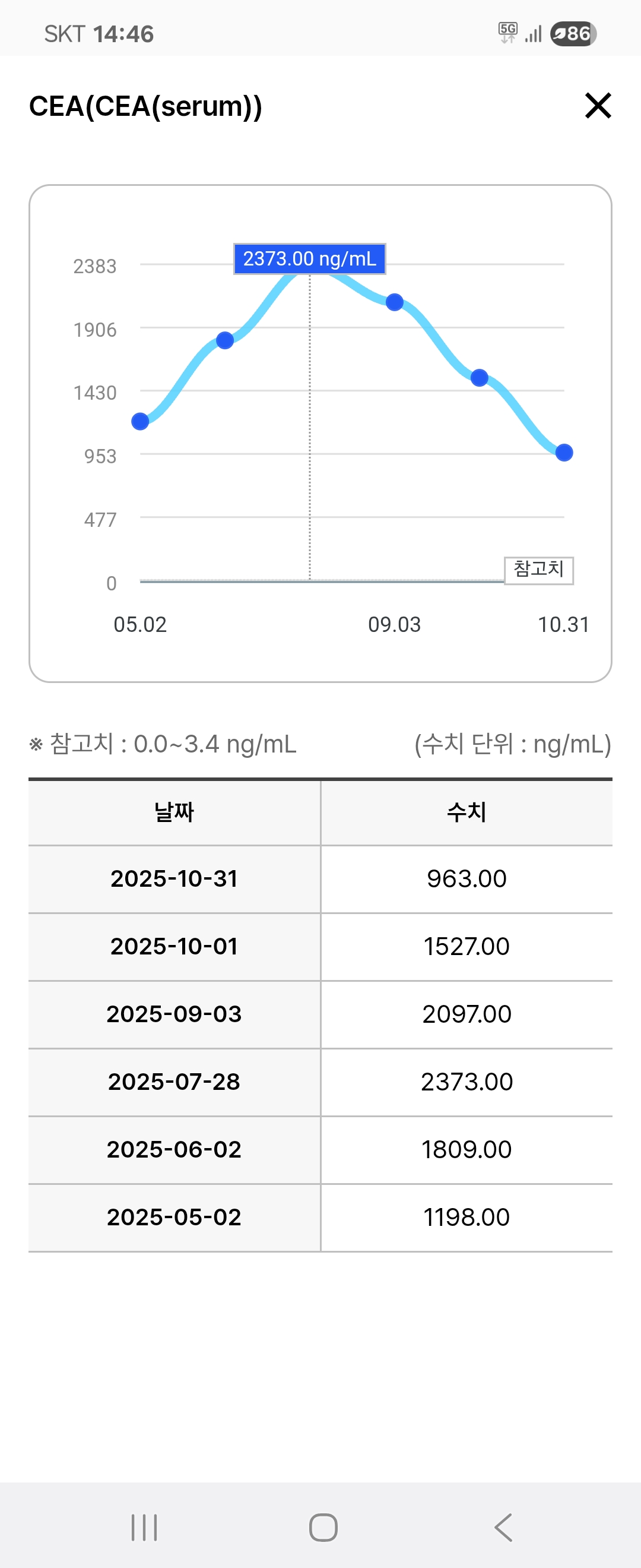Image resolution: width=641 pixels, height=1568 pixels.
Task: Close the CEA(serum) results screen
Action: 598,105
